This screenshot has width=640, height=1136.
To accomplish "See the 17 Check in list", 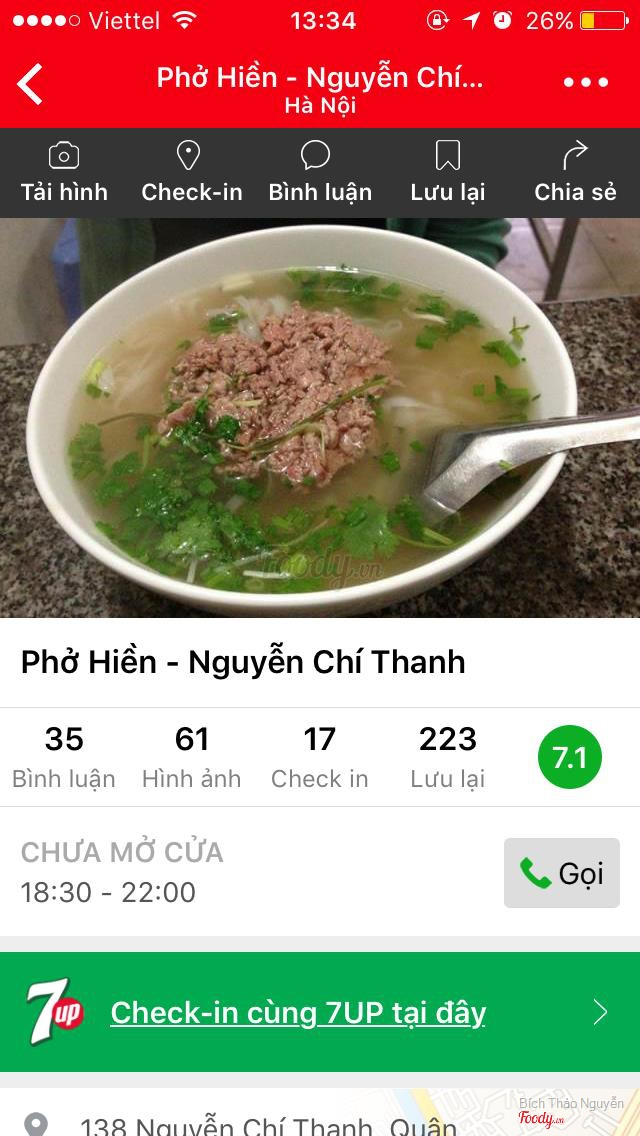I will coord(319,757).
